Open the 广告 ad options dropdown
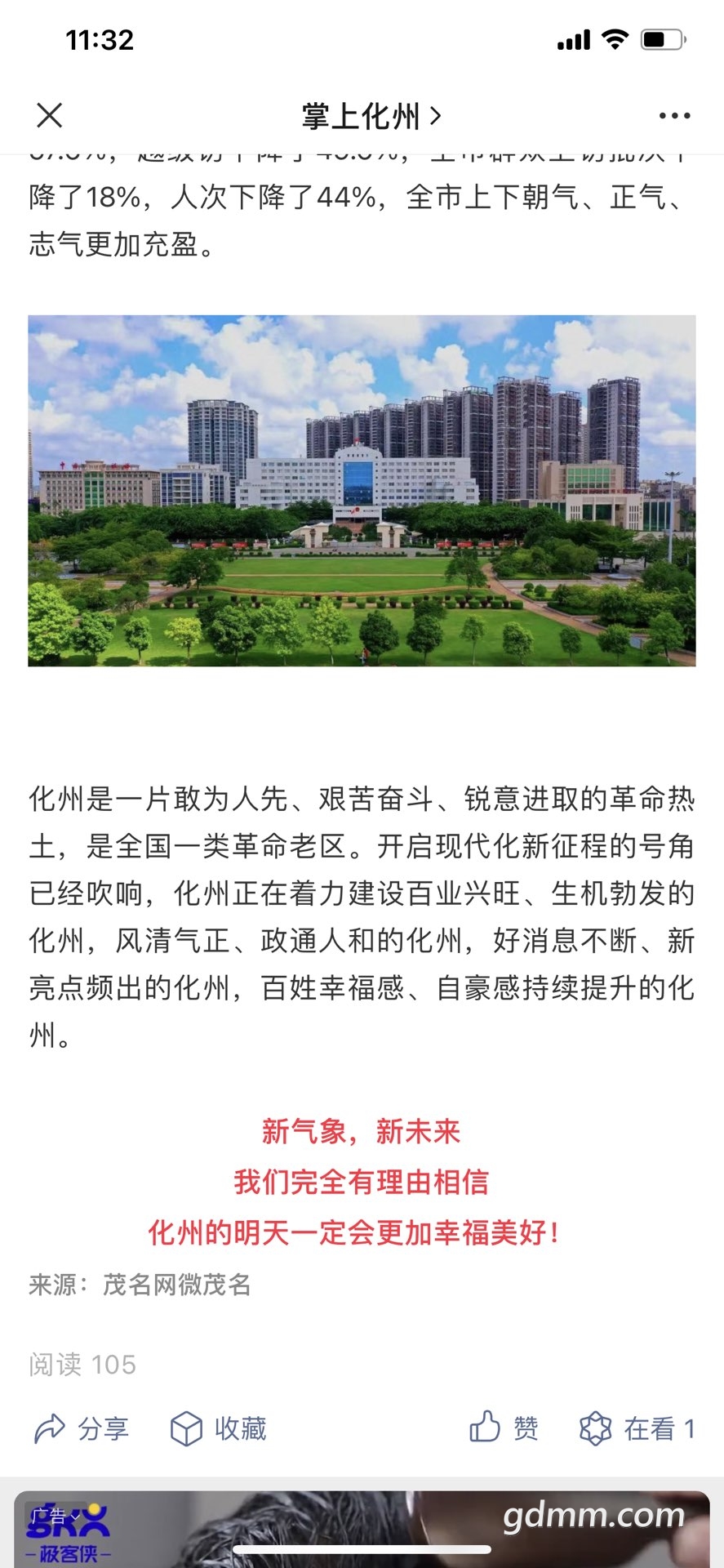Image resolution: width=724 pixels, height=1568 pixels. 52,1517
